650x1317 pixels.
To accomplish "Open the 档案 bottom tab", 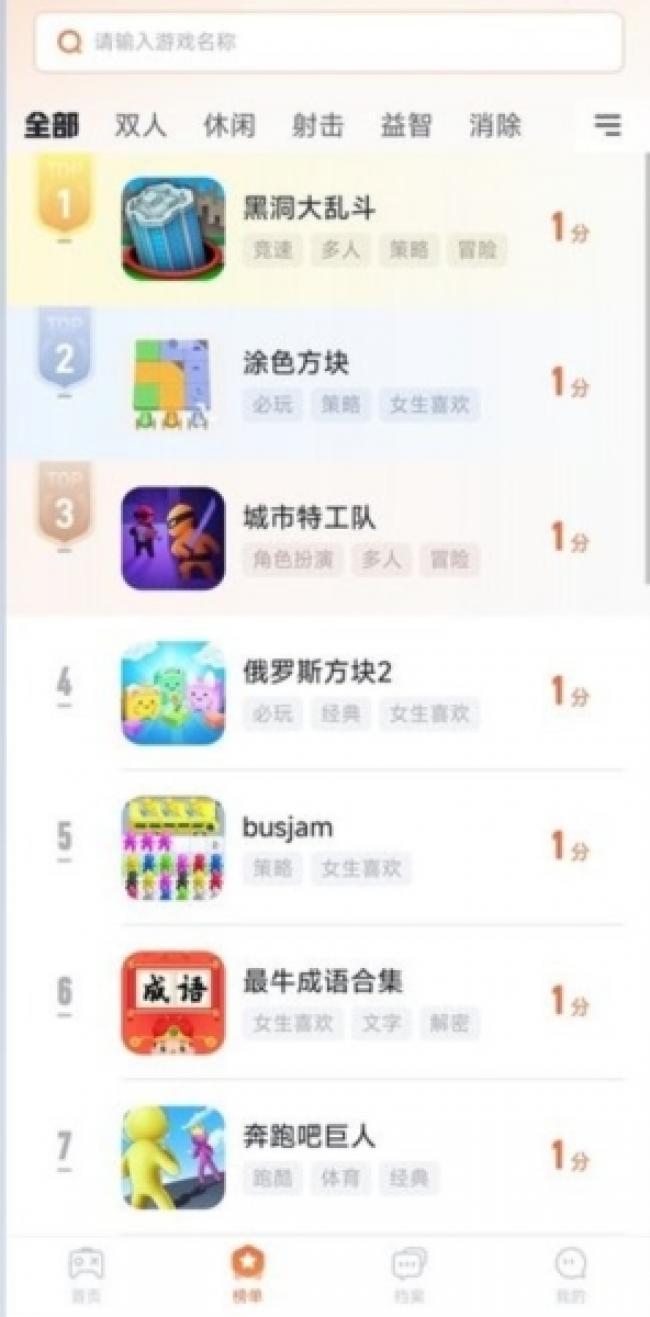I will tap(409, 1272).
